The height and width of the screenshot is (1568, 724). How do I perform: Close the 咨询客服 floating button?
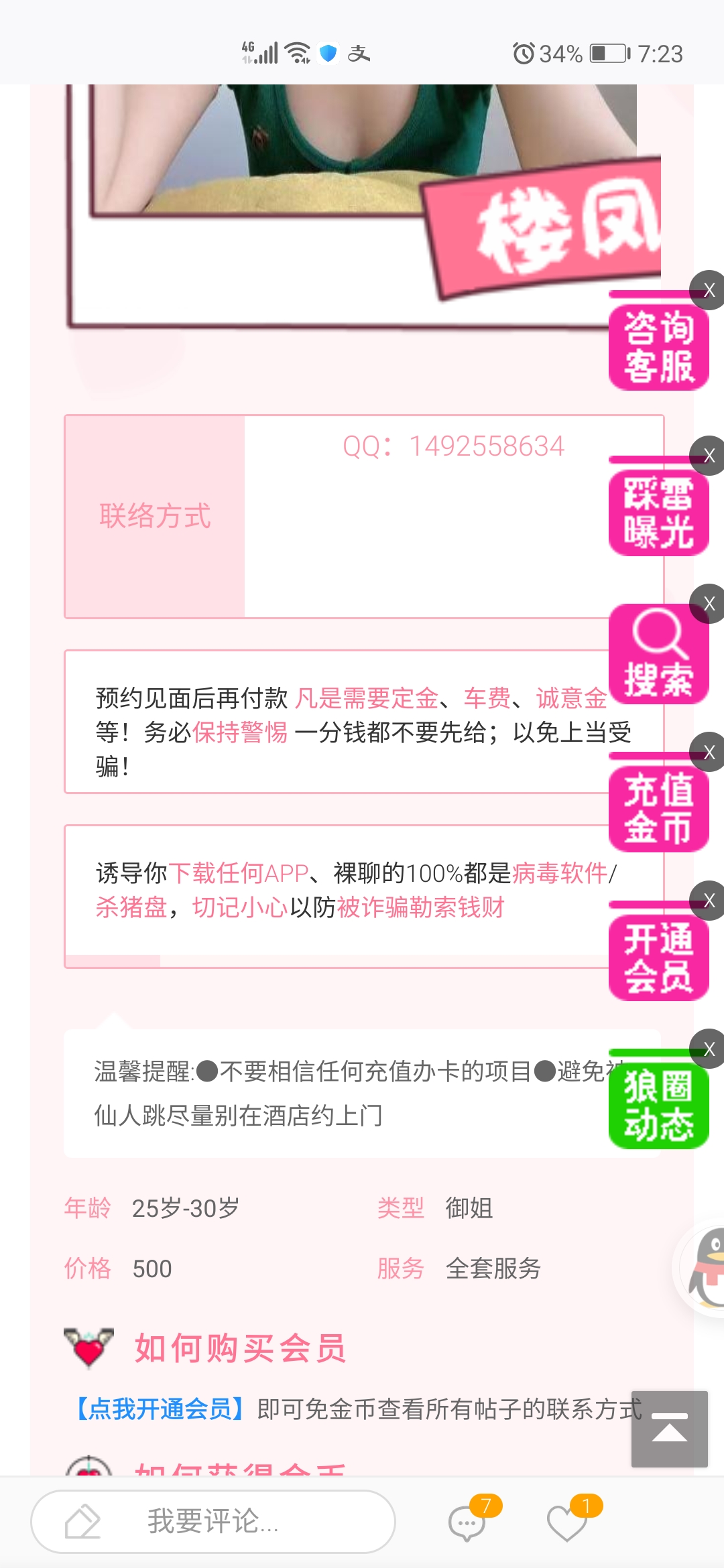coord(709,290)
